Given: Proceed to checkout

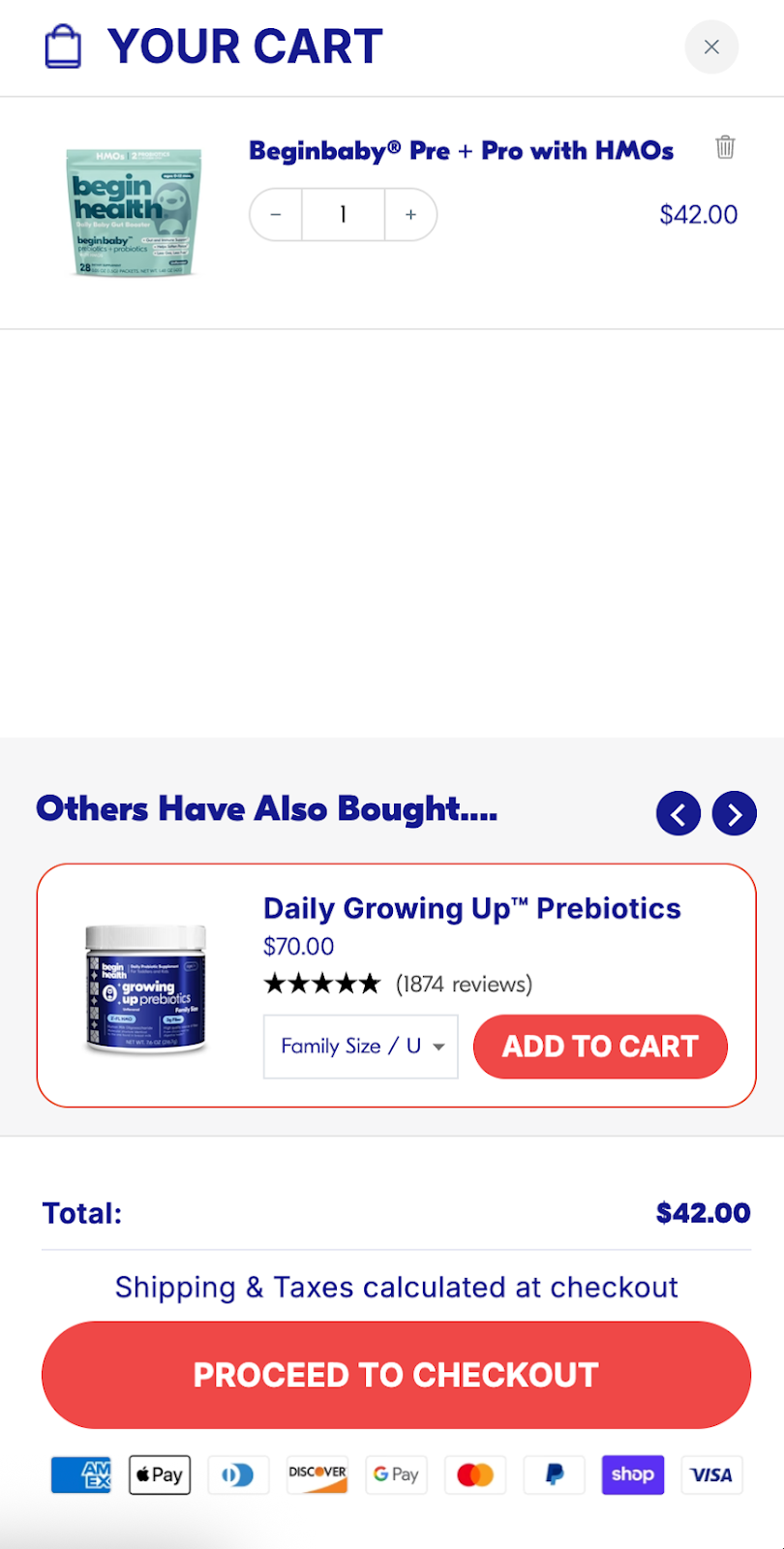Looking at the screenshot, I should pyautogui.click(x=396, y=1375).
